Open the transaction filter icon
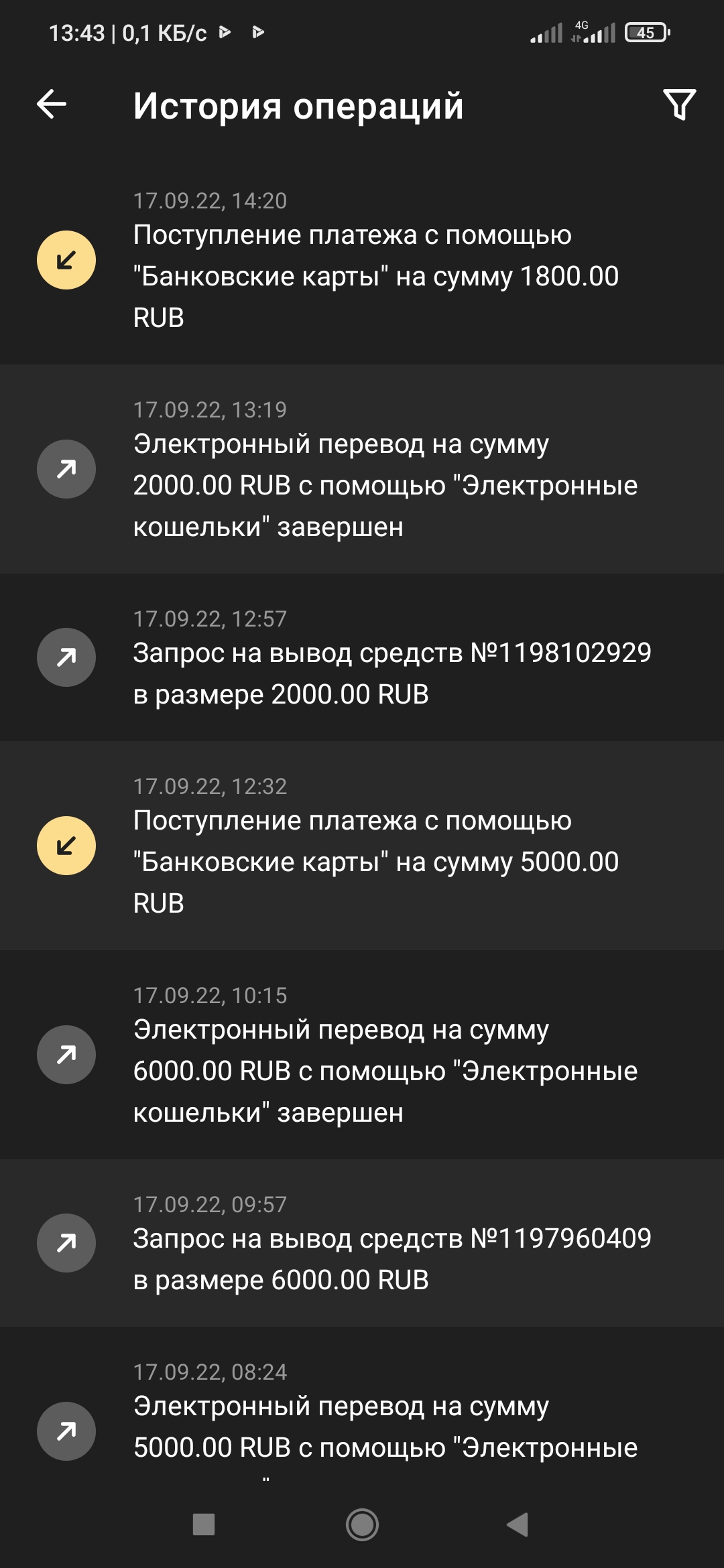 click(680, 104)
